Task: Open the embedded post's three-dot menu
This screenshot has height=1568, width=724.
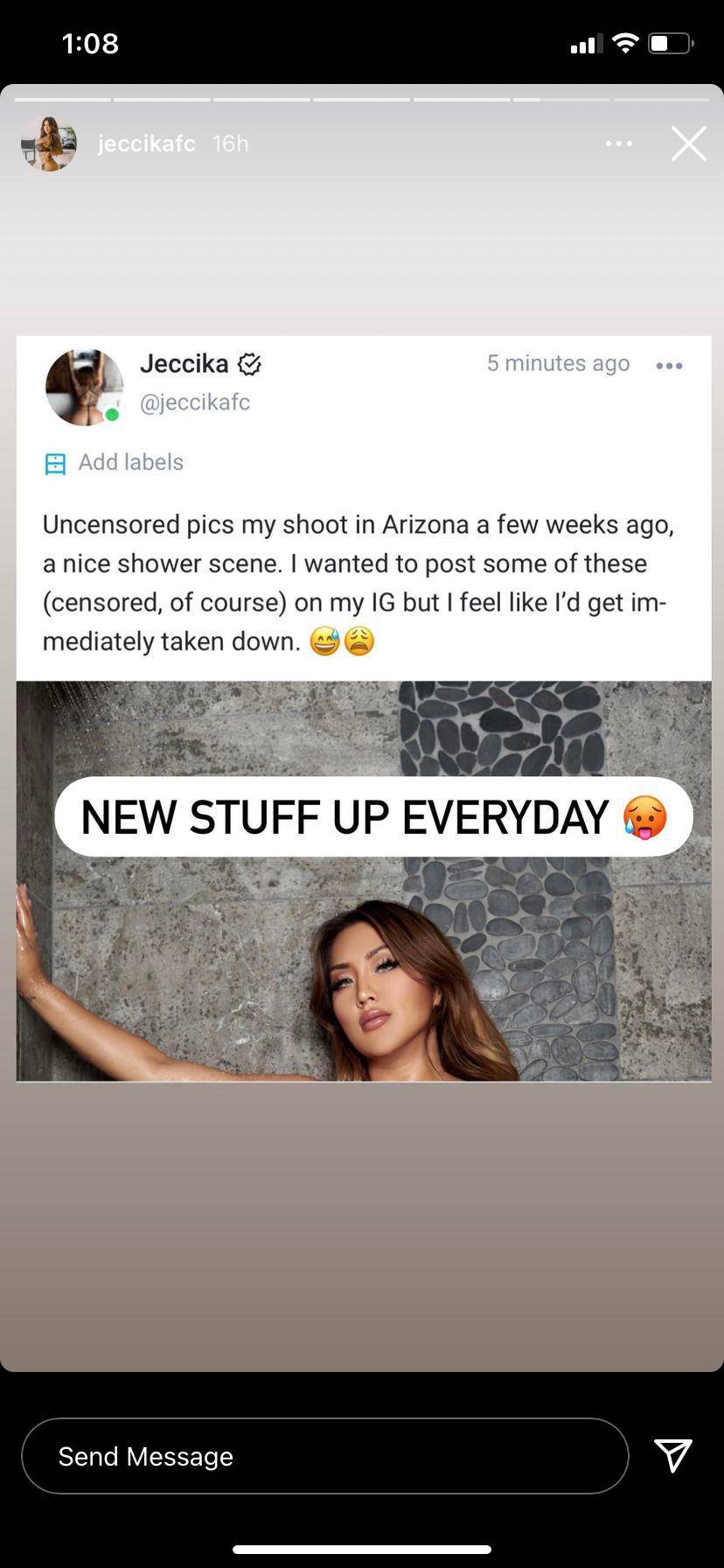Action: [669, 367]
